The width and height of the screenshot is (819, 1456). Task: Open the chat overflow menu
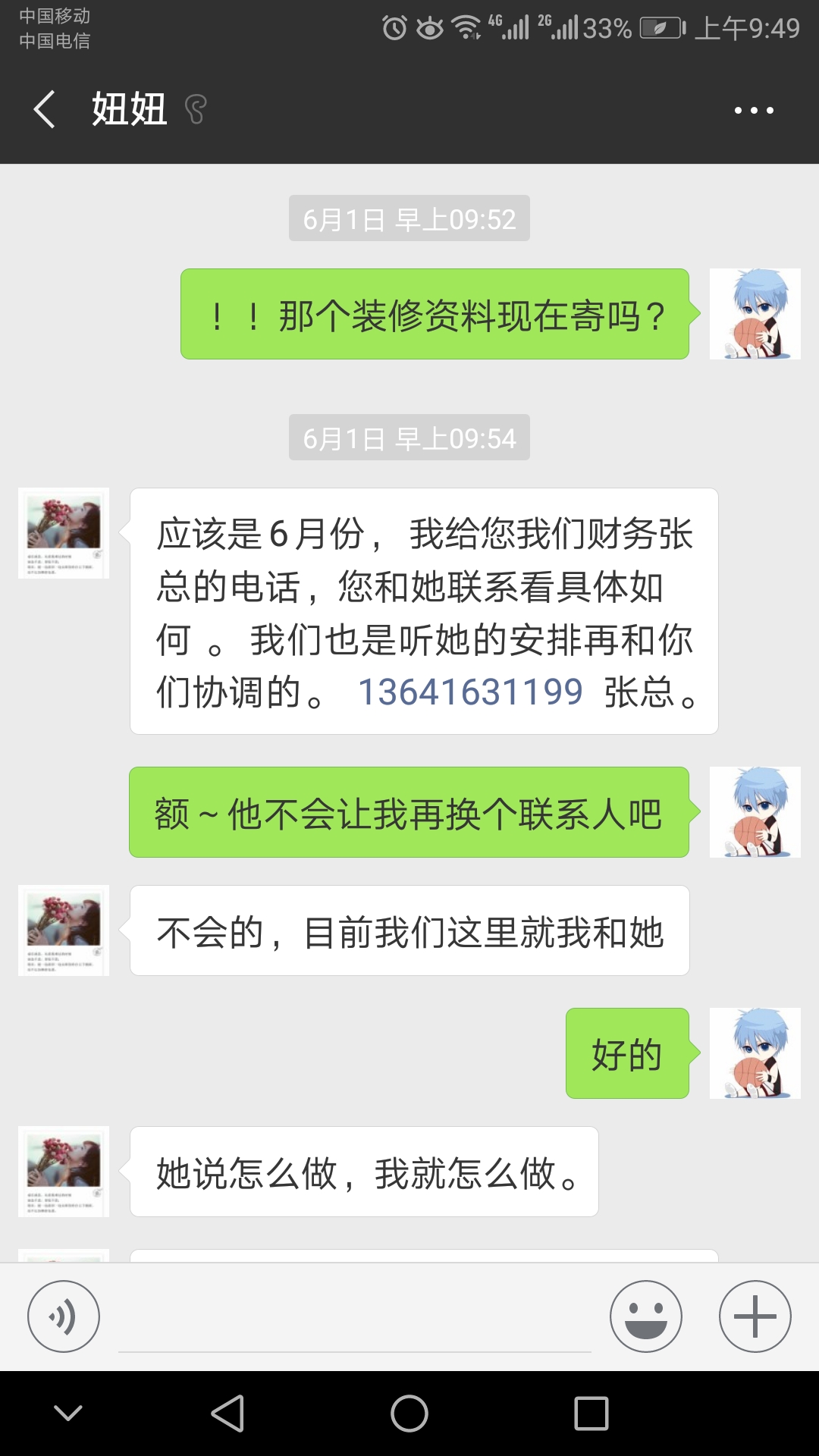(x=754, y=111)
